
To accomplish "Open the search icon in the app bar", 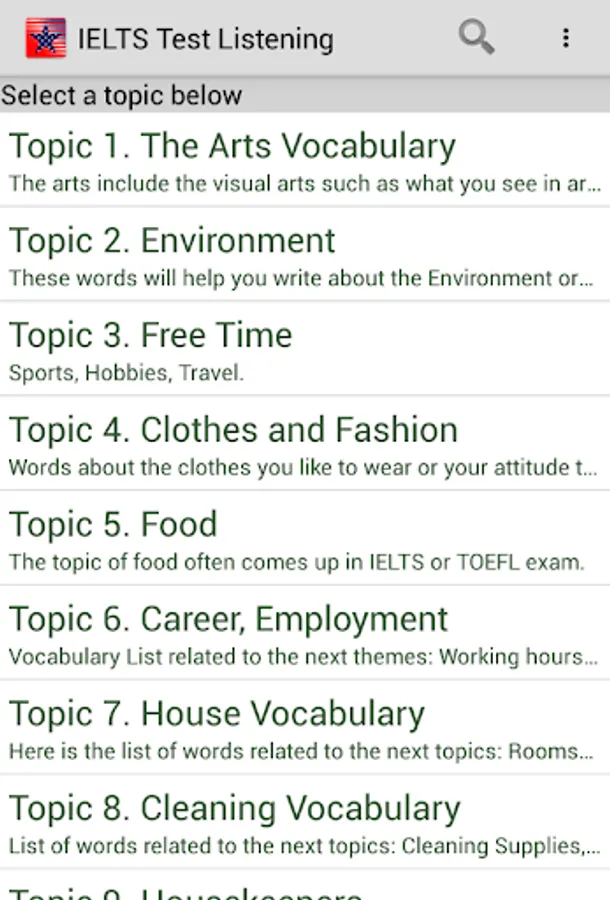I will [x=476, y=38].
